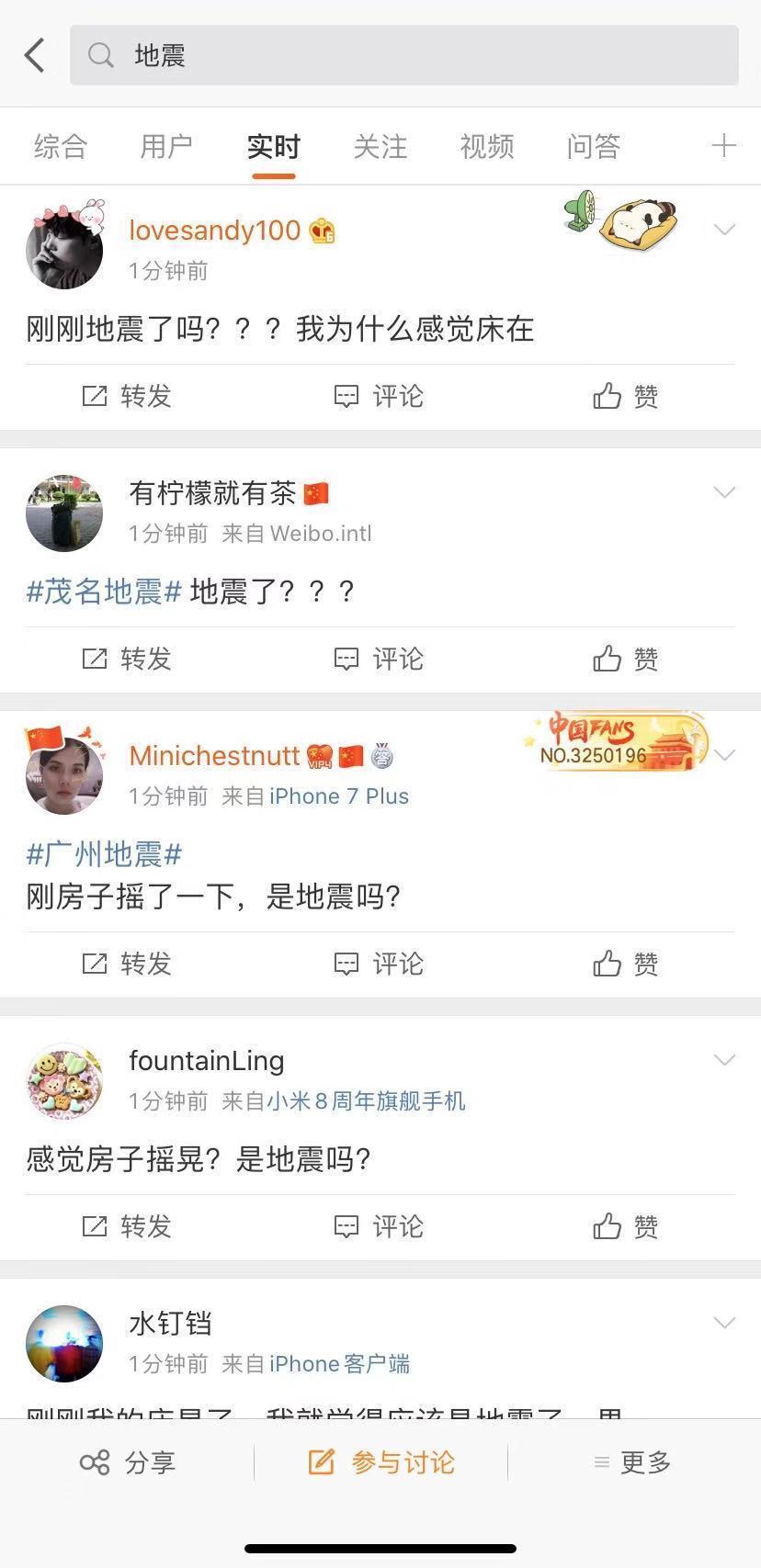Repost lovesandy100's post with 转发
The width and height of the screenshot is (761, 1568).
[128, 396]
